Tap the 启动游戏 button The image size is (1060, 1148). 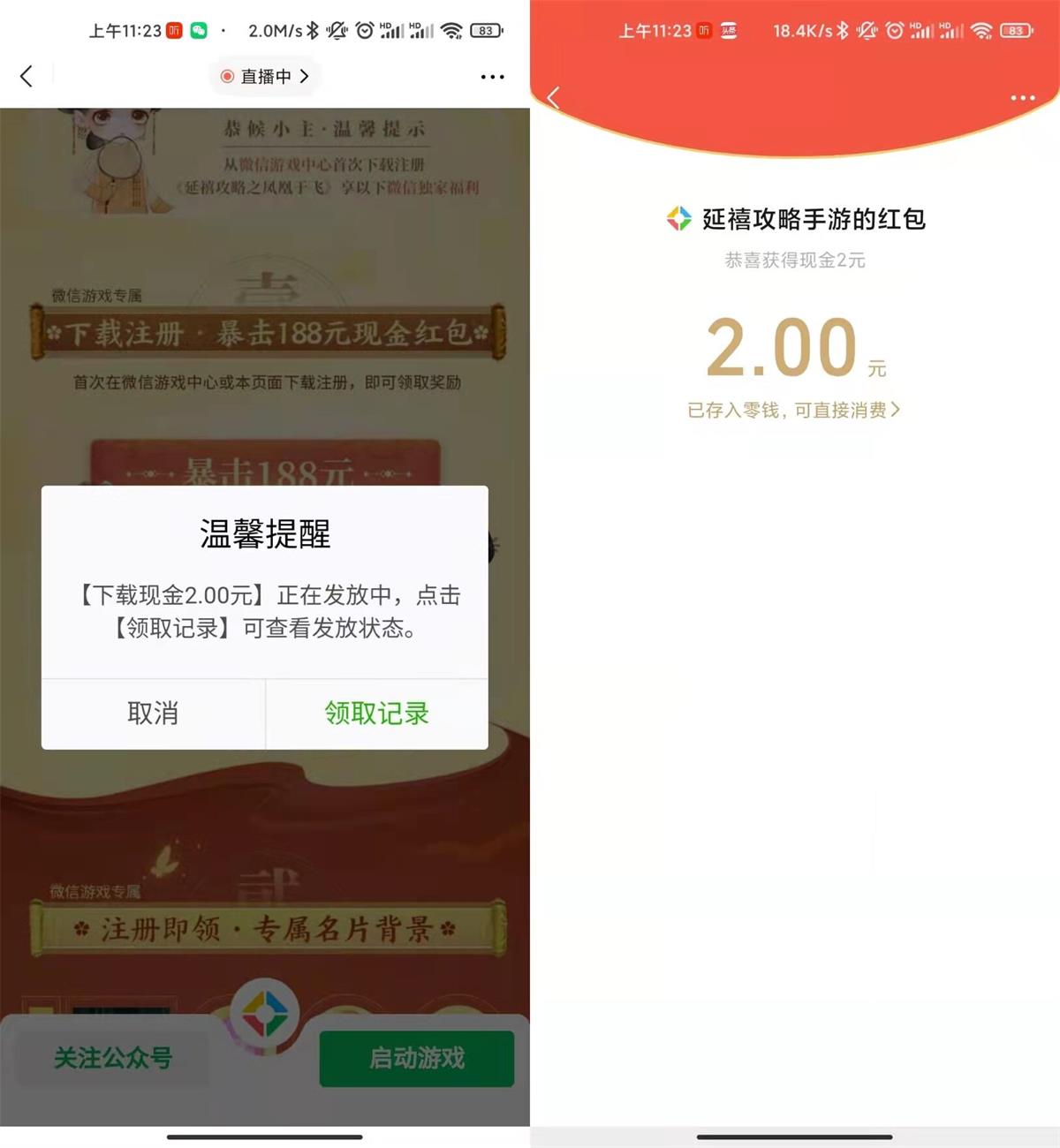416,1058
